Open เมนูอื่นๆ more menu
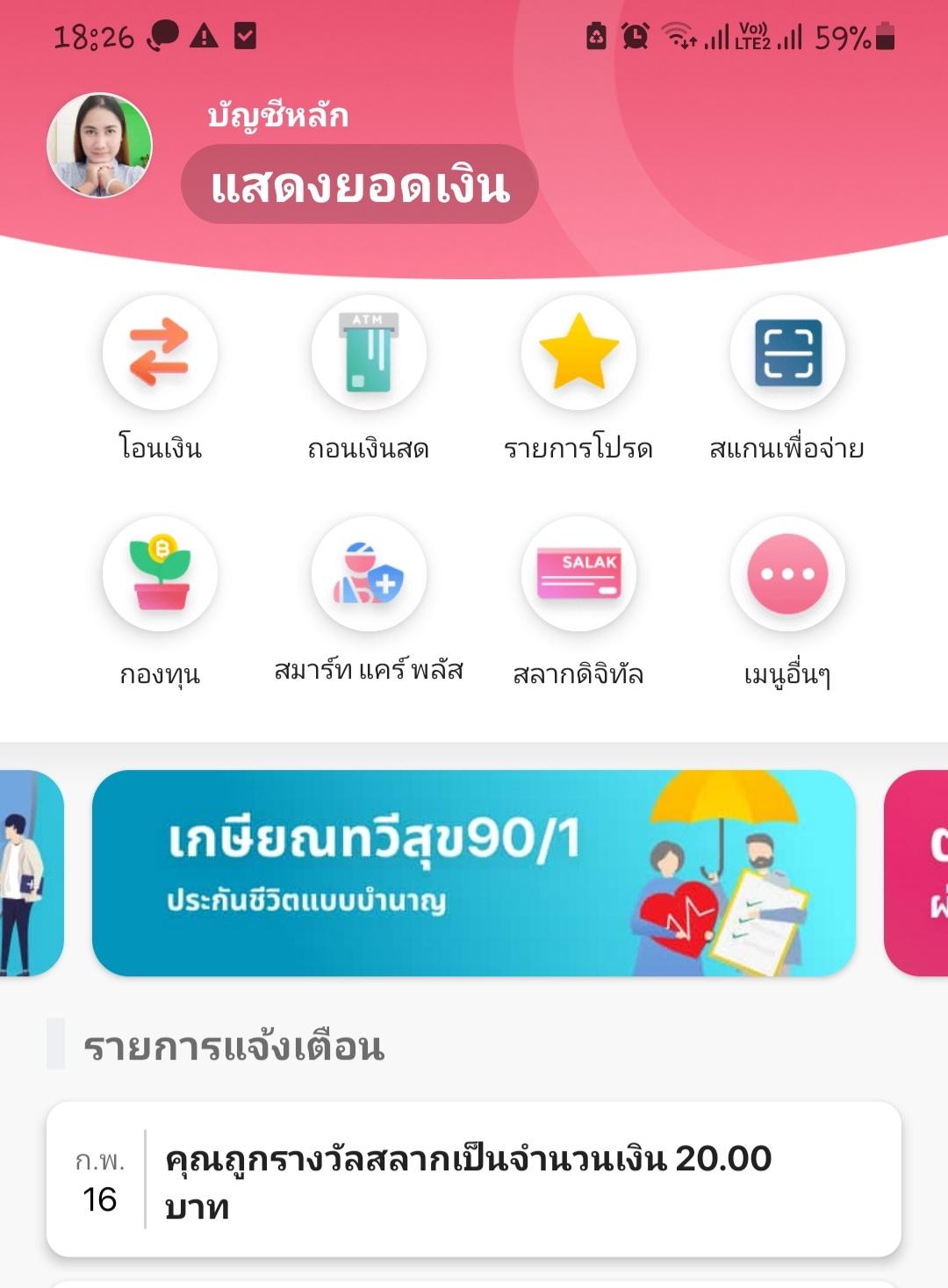The height and width of the screenshot is (1288, 948). [x=787, y=574]
